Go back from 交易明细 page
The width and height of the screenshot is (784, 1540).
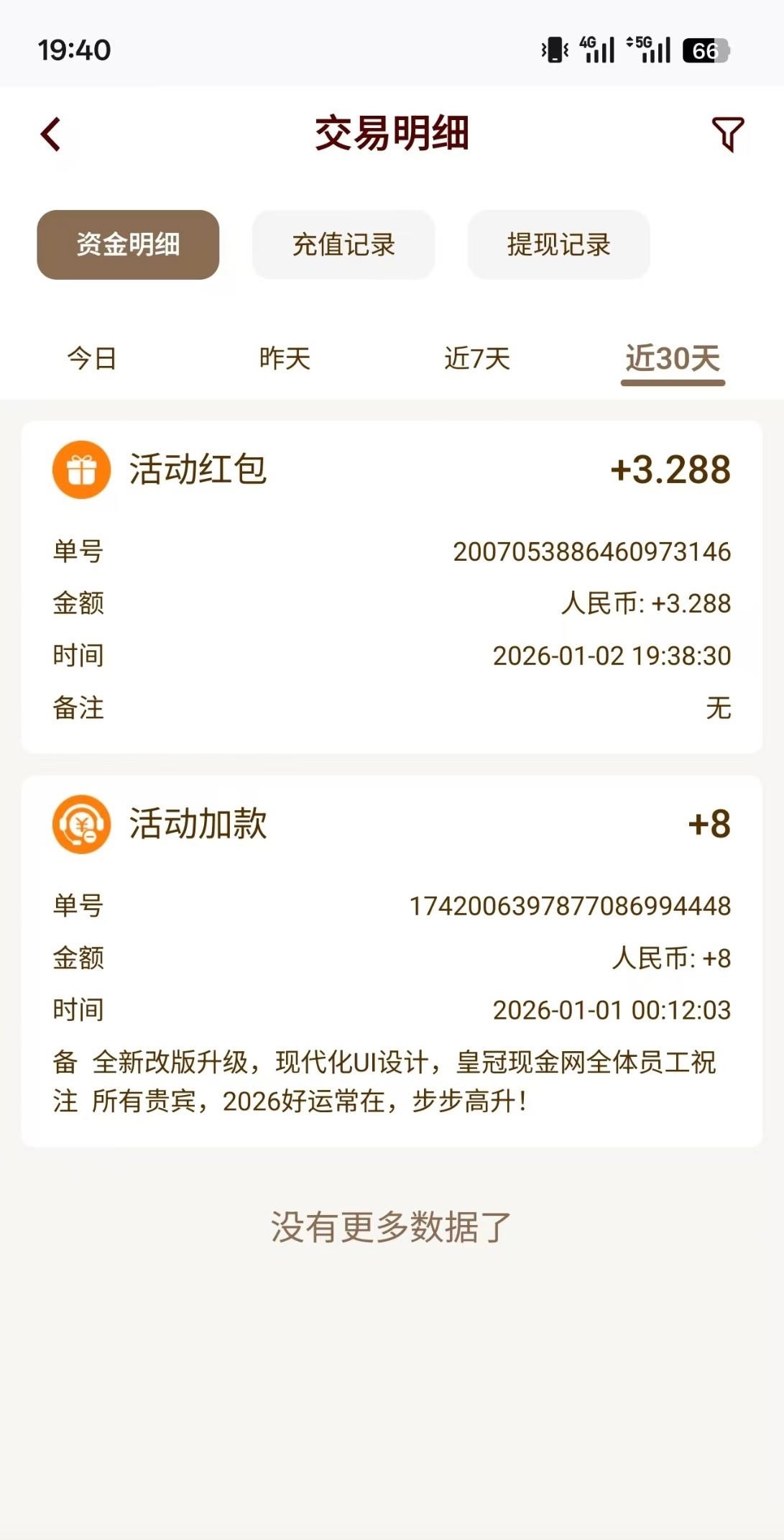(51, 134)
